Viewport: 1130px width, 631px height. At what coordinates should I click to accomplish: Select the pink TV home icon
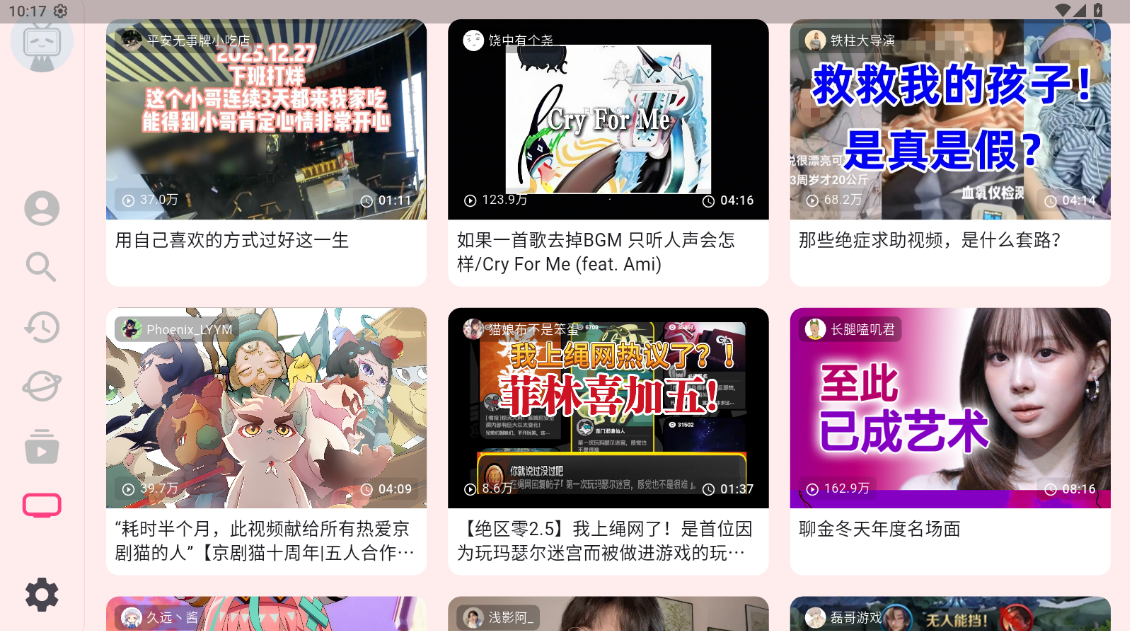(42, 505)
